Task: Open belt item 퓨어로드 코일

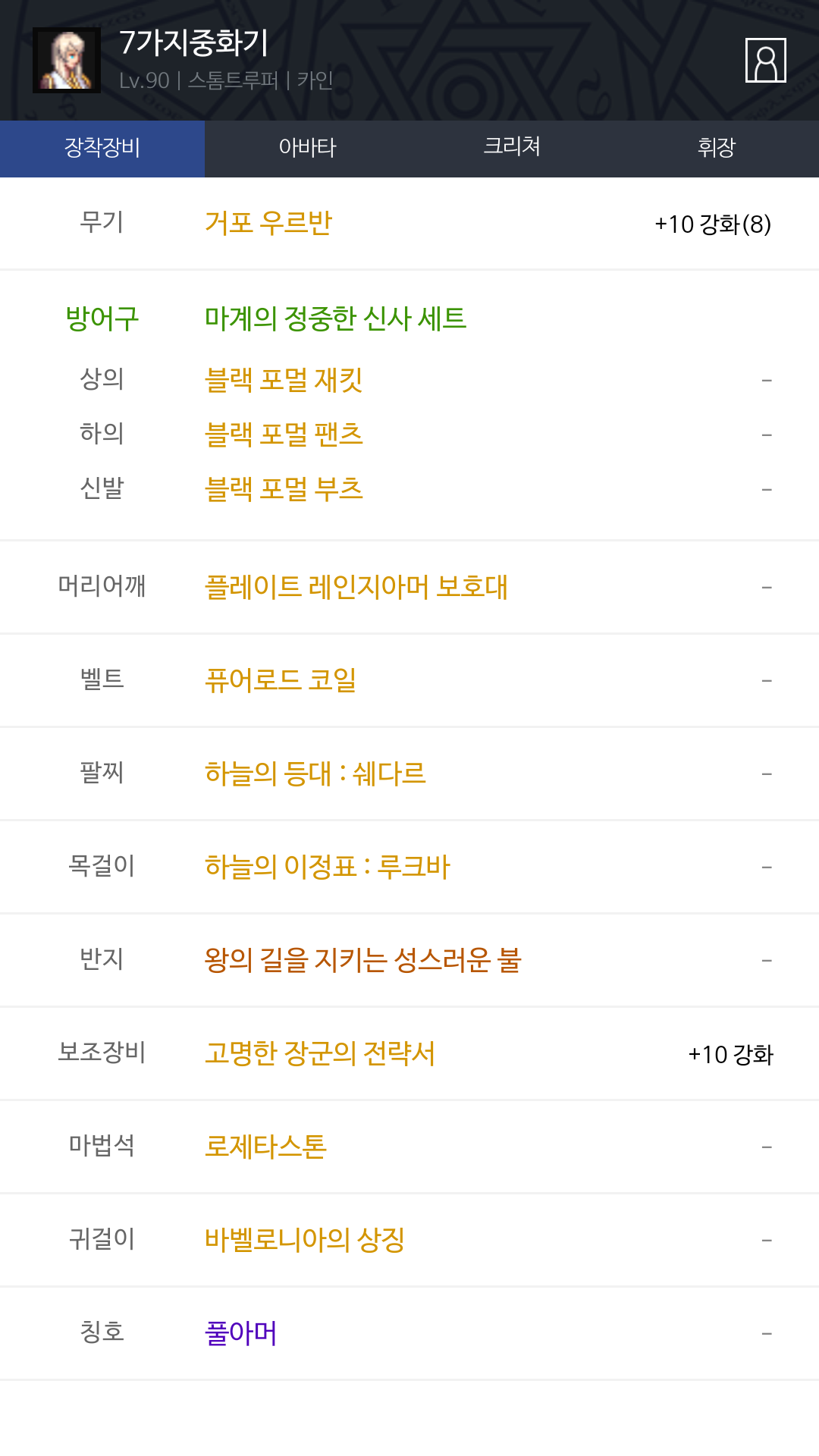Action: (x=281, y=680)
